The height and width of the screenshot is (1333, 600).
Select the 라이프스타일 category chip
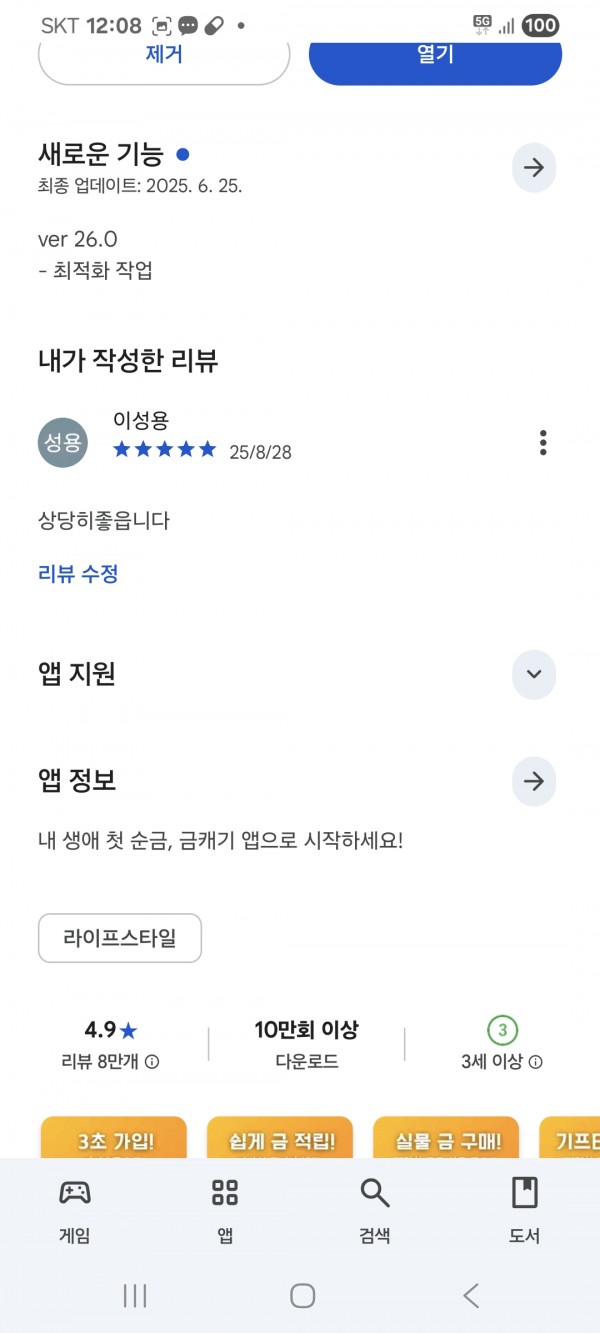coord(120,938)
